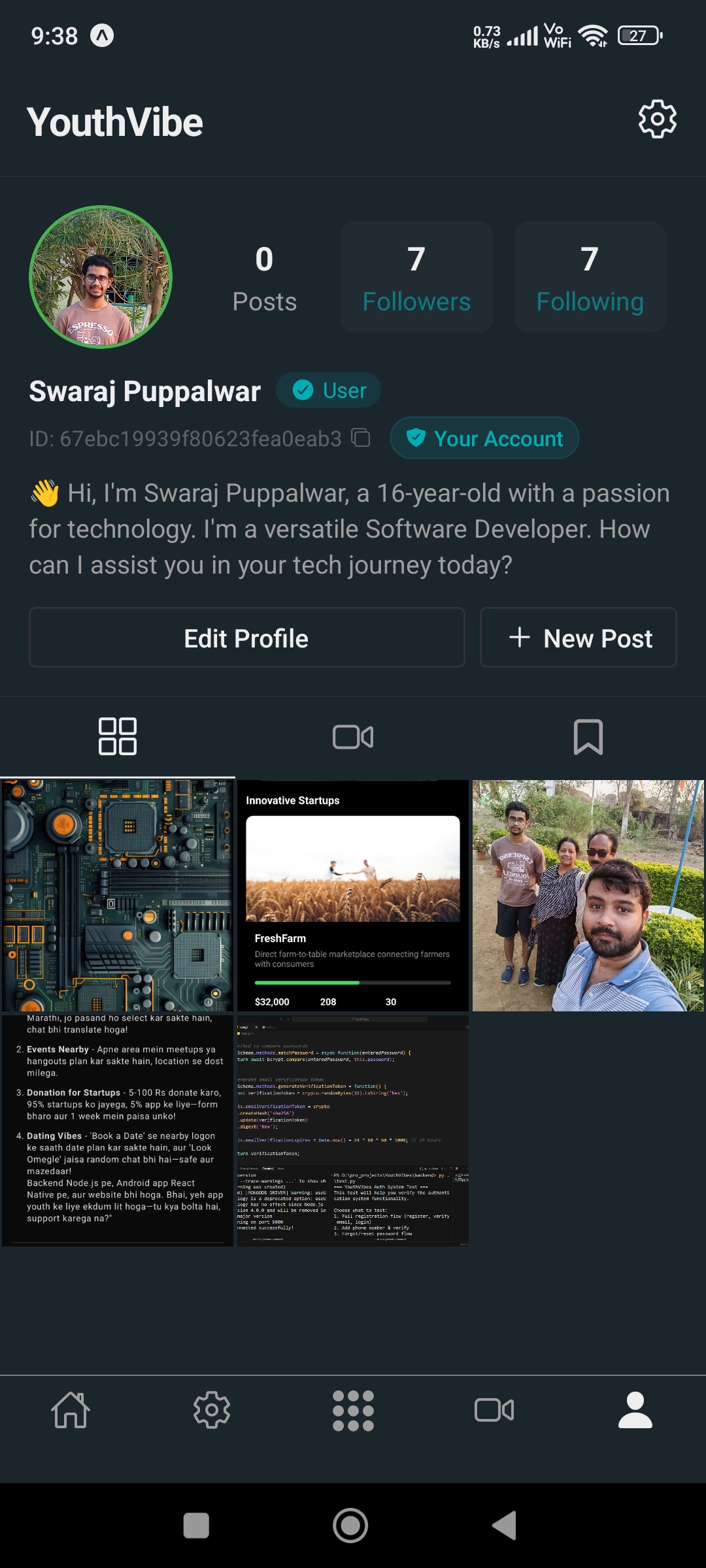706x1568 pixels.
Task: Open settings gear in the header
Action: (x=657, y=119)
